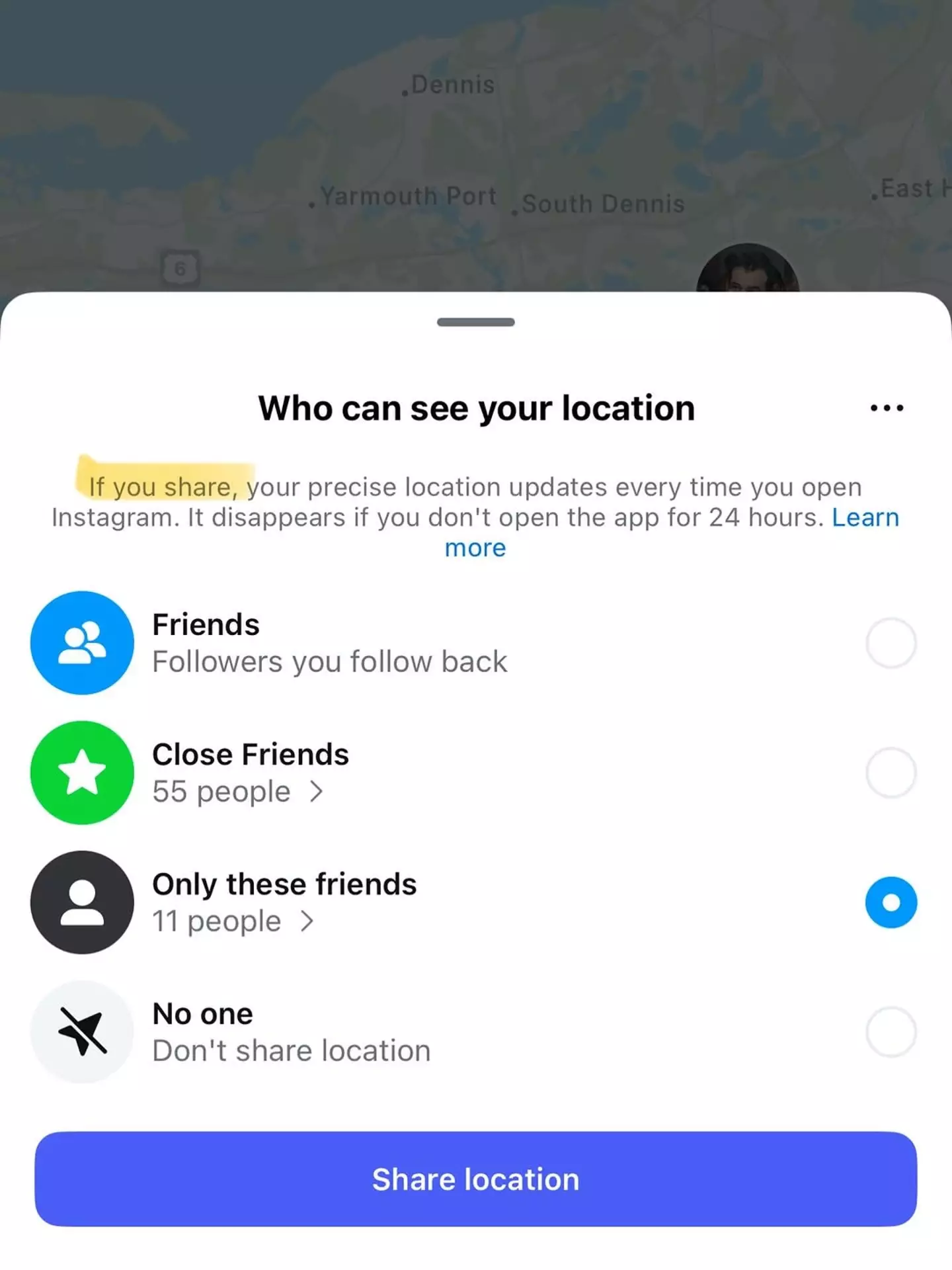Open the Learn more link

(x=865, y=517)
